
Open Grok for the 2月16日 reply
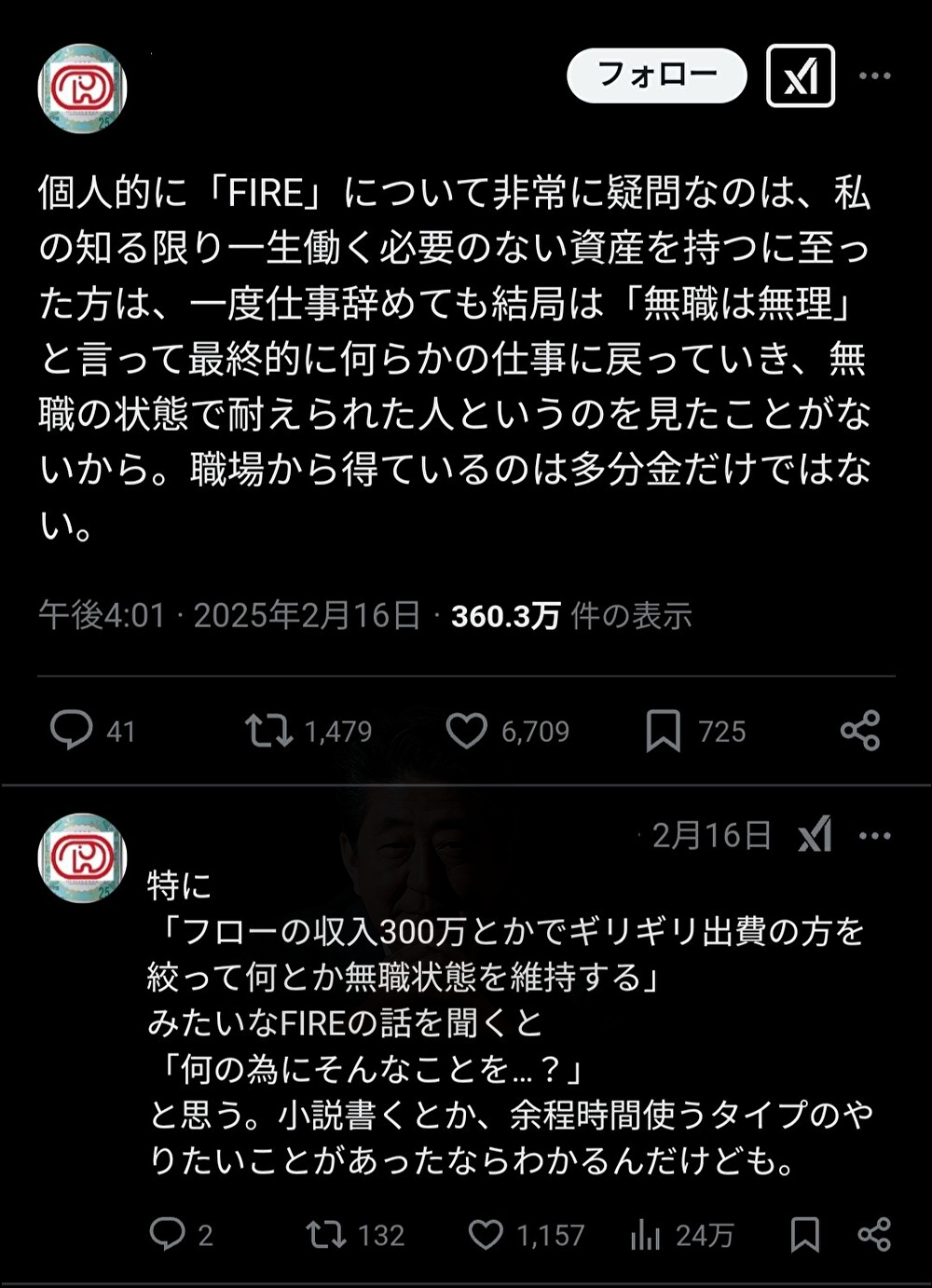click(x=815, y=835)
